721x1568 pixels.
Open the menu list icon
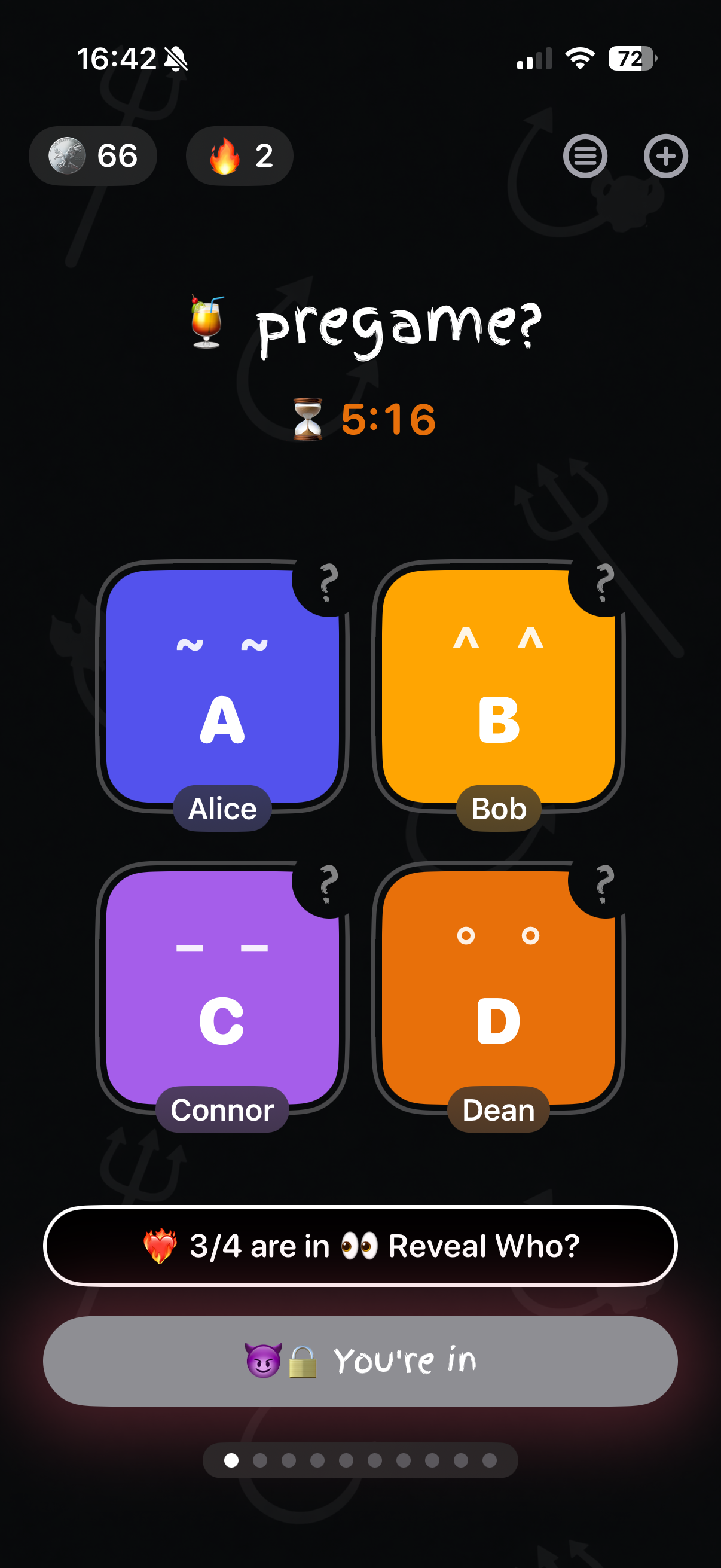[x=584, y=156]
